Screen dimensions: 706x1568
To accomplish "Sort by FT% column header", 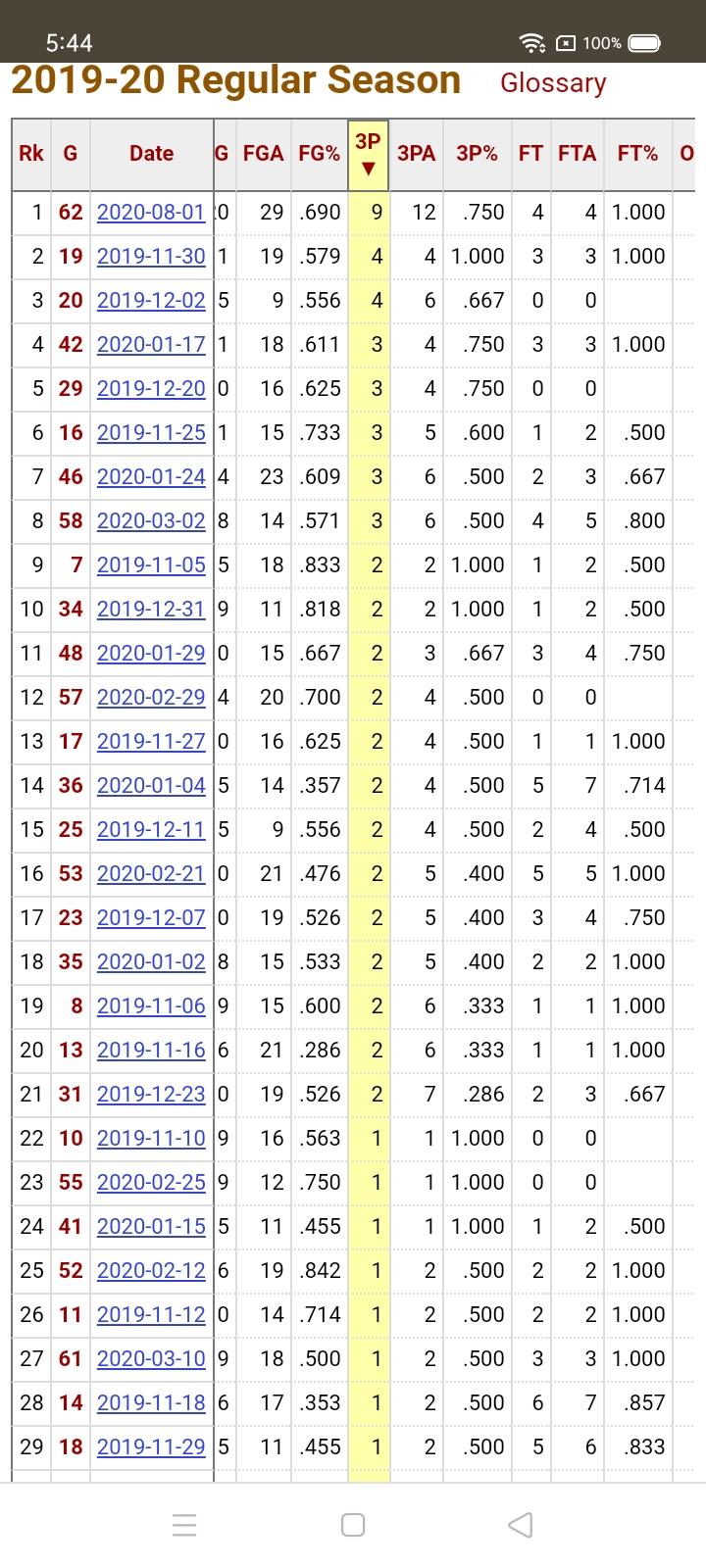I will point(637,154).
